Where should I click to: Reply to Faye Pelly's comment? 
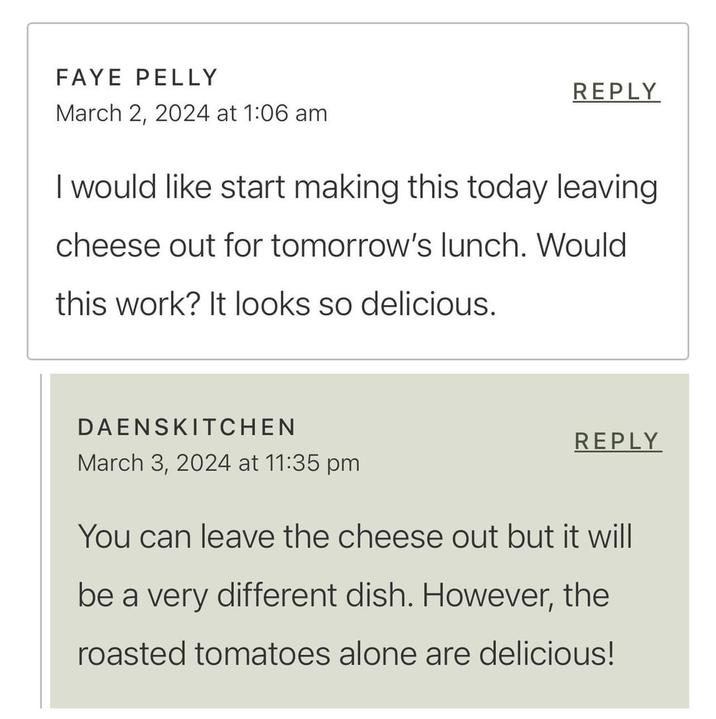coord(615,92)
